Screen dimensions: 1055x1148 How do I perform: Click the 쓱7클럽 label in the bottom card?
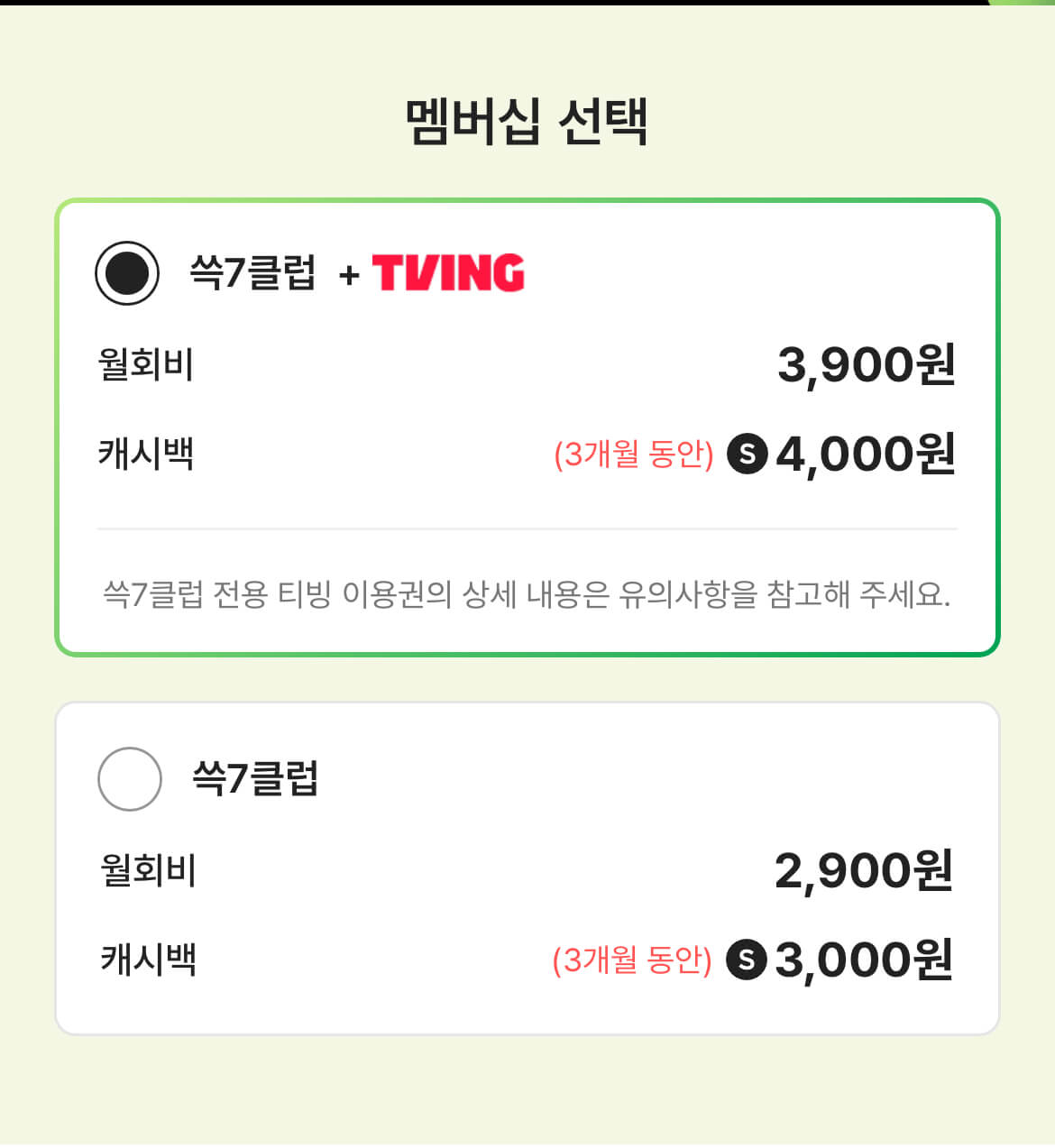click(x=252, y=778)
